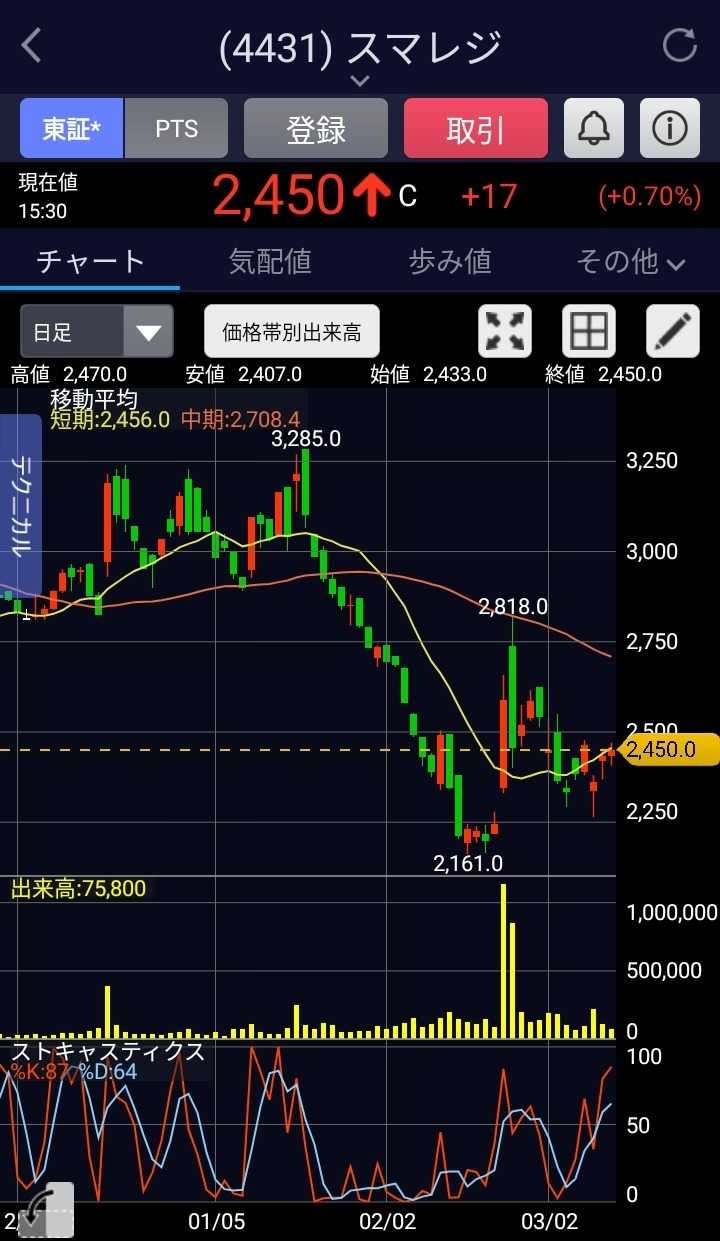Open the multi-chart grid view

587,332
